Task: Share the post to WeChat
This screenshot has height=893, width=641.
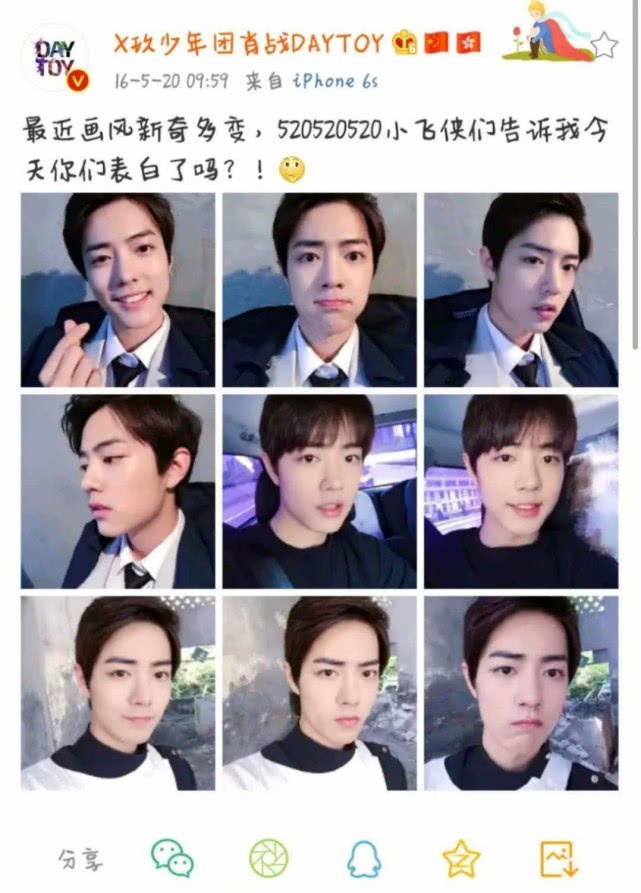Action: pyautogui.click(x=172, y=857)
